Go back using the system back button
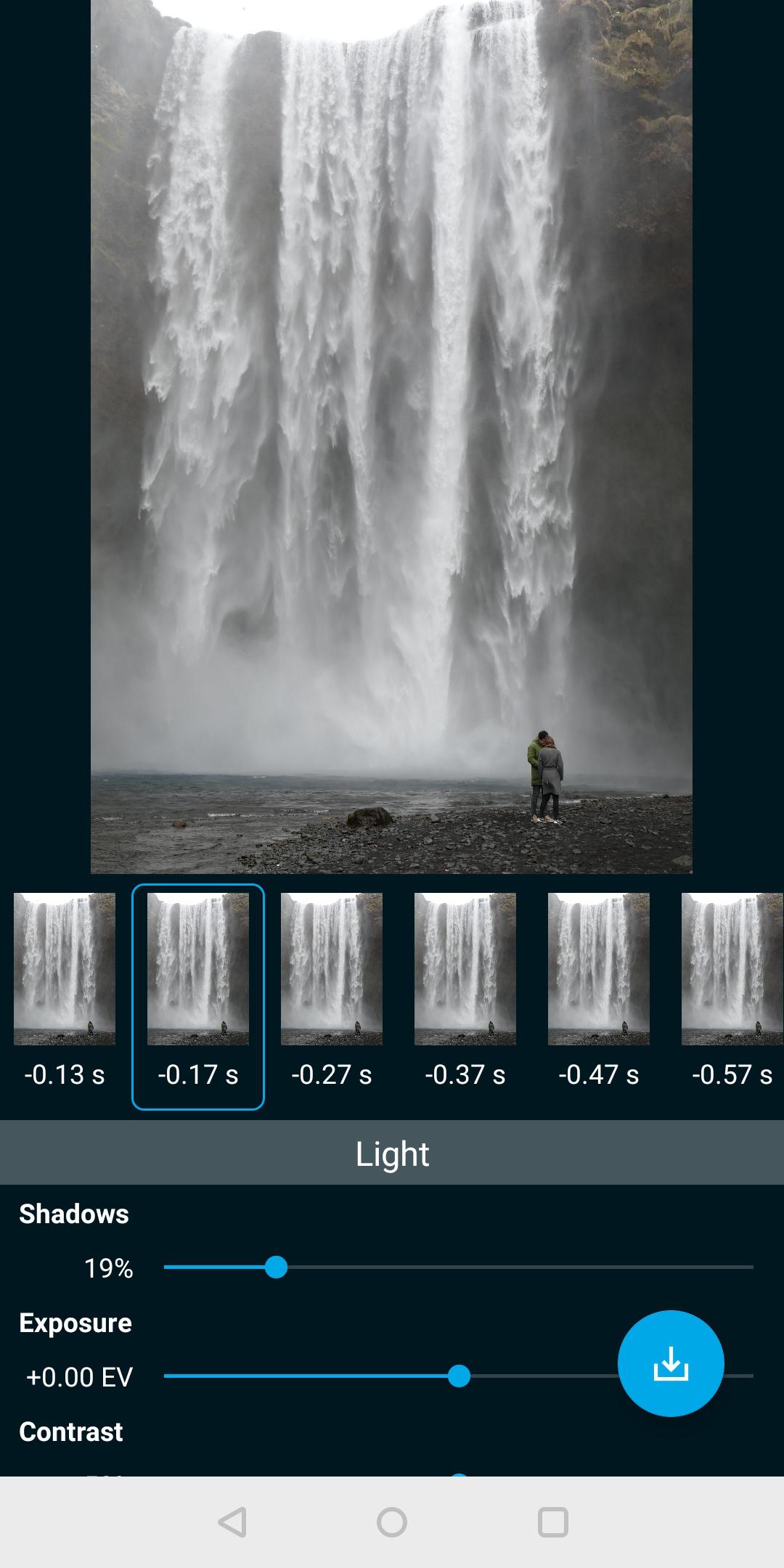This screenshot has width=784, height=1568. coord(232,1522)
